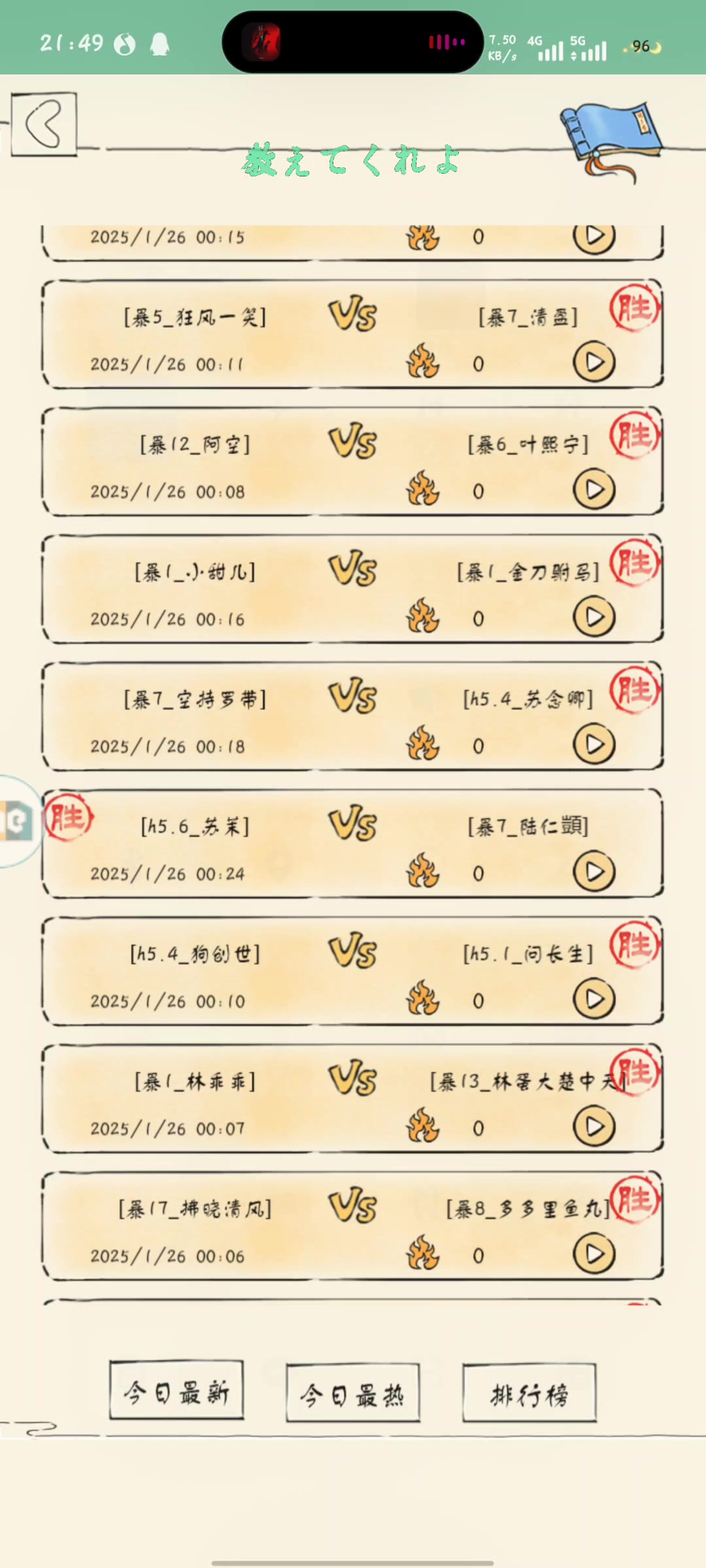Play replay of 暴7_空持罗带 vs h5.4_苏念卿
Image resolution: width=706 pixels, height=1568 pixels.
(x=594, y=744)
